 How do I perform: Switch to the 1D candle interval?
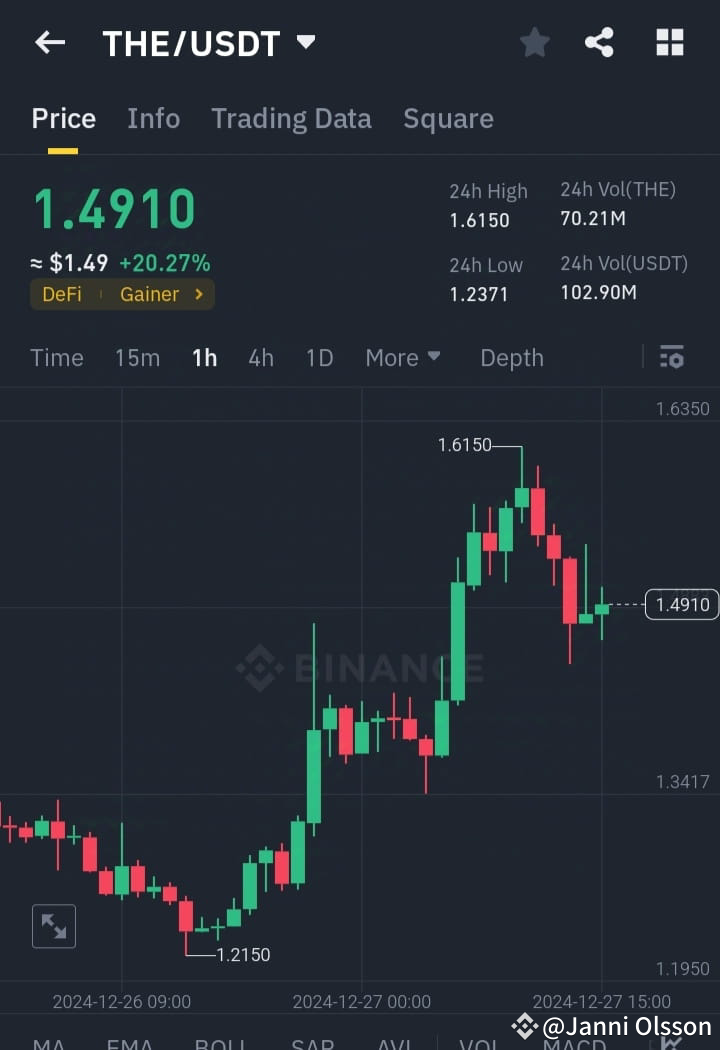tap(319, 357)
